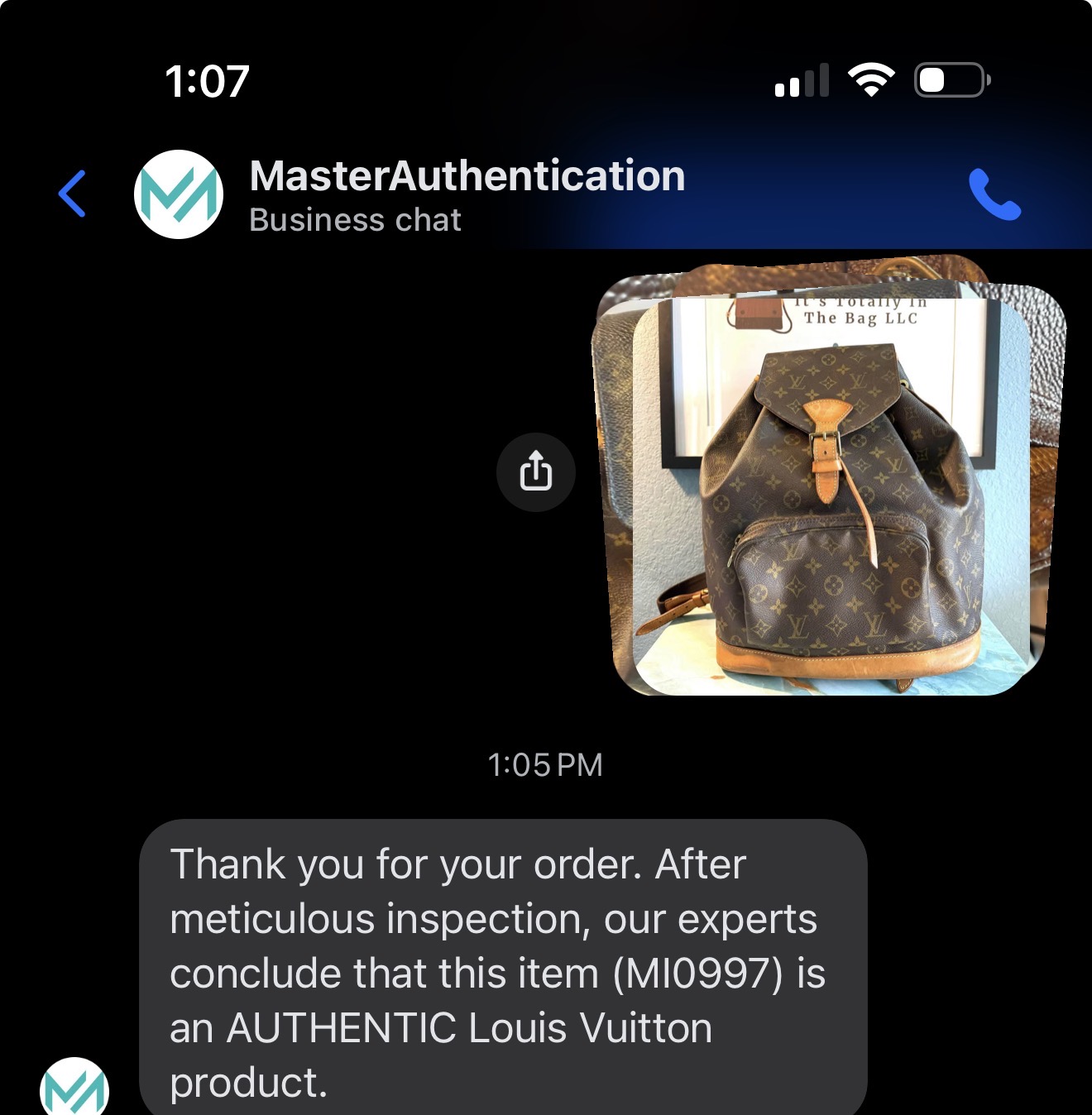The height and width of the screenshot is (1115, 1092).
Task: Tap the blue phone call icon
Action: [996, 196]
